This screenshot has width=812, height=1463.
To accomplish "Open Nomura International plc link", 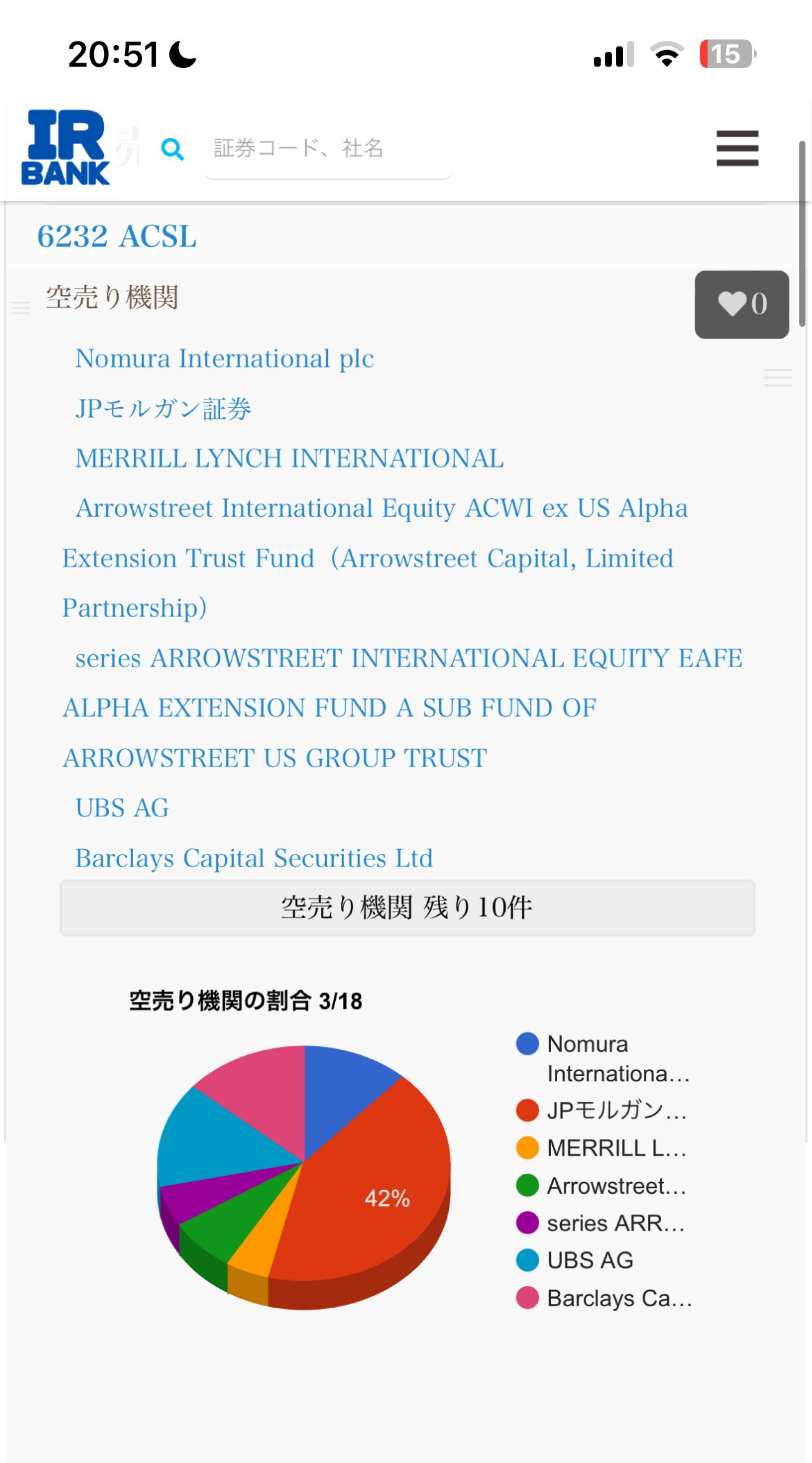I will [224, 359].
